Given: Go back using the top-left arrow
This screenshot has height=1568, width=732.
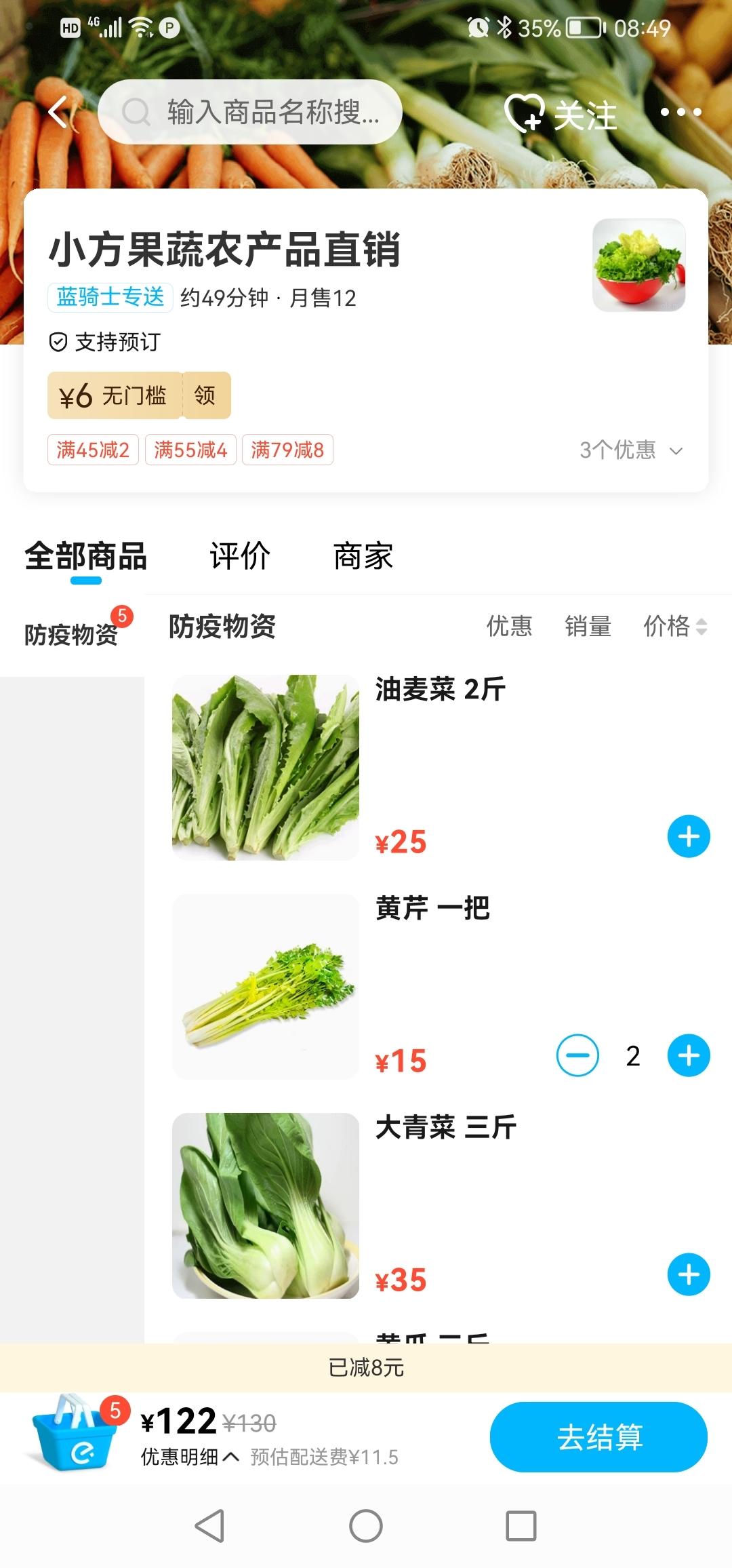Looking at the screenshot, I should pyautogui.click(x=60, y=112).
